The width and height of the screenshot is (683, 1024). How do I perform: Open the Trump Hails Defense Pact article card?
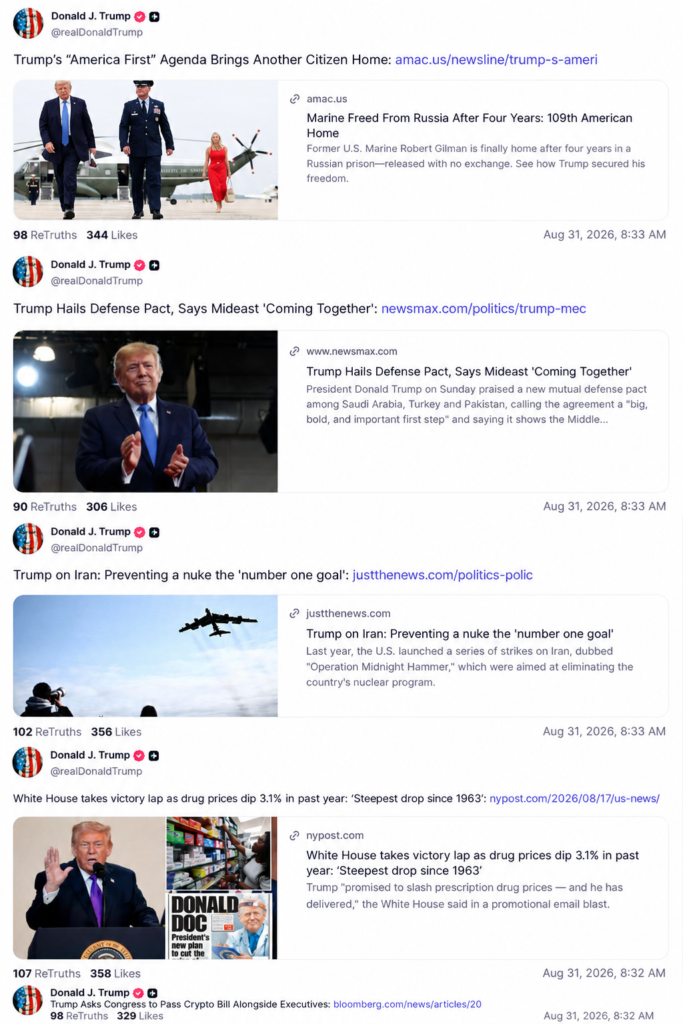pos(340,411)
